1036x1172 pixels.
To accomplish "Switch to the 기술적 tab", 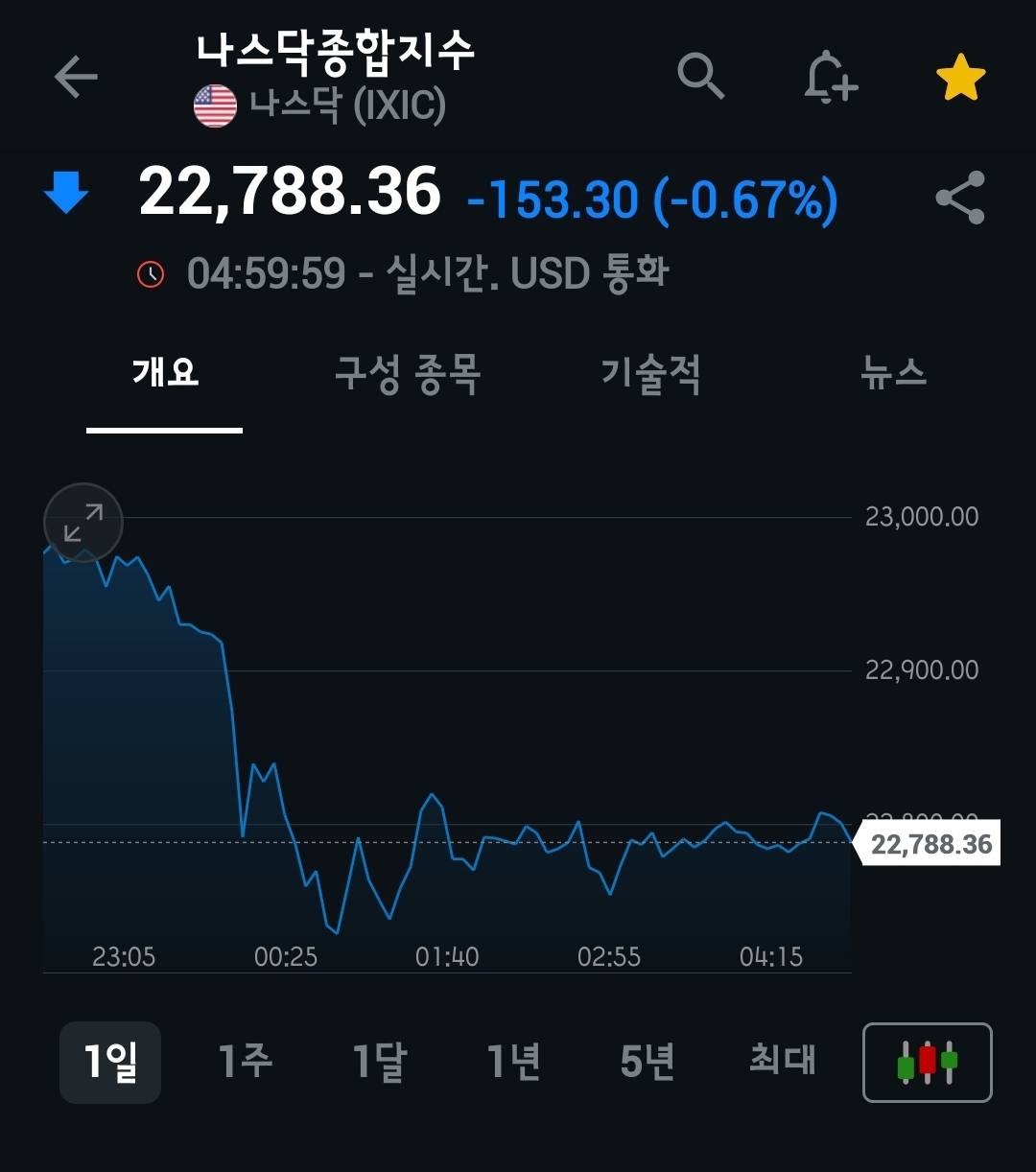I will [x=651, y=372].
